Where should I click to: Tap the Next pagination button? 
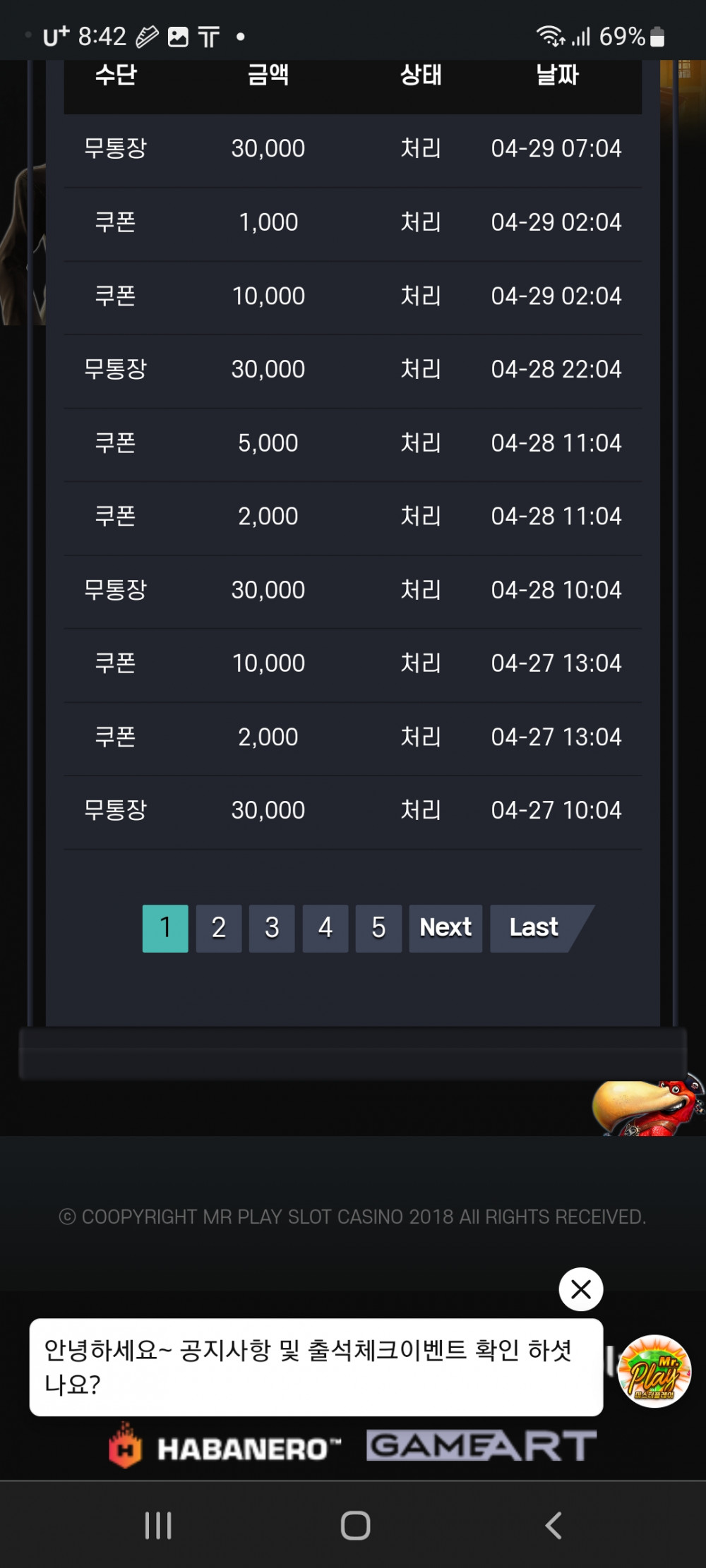[445, 928]
